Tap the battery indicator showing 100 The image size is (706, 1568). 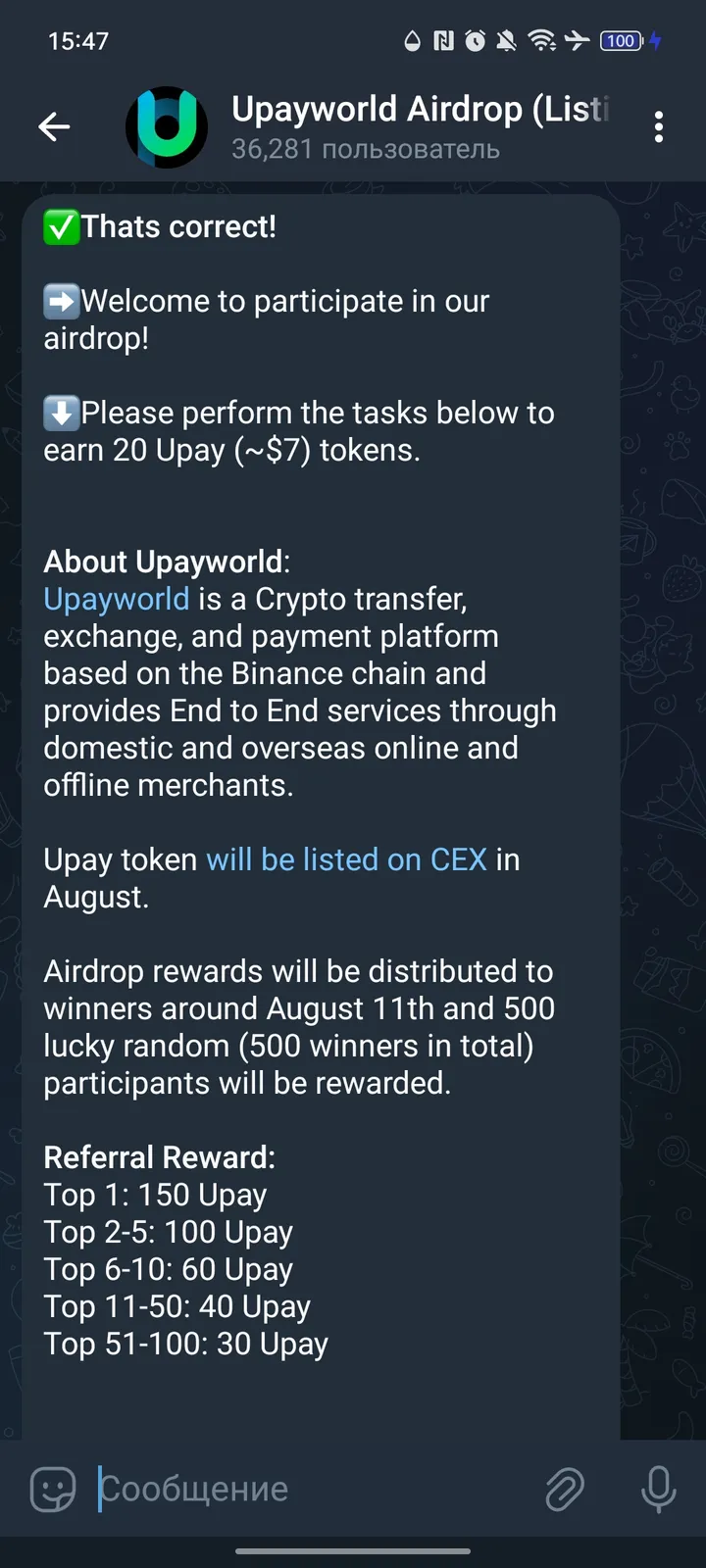620,41
